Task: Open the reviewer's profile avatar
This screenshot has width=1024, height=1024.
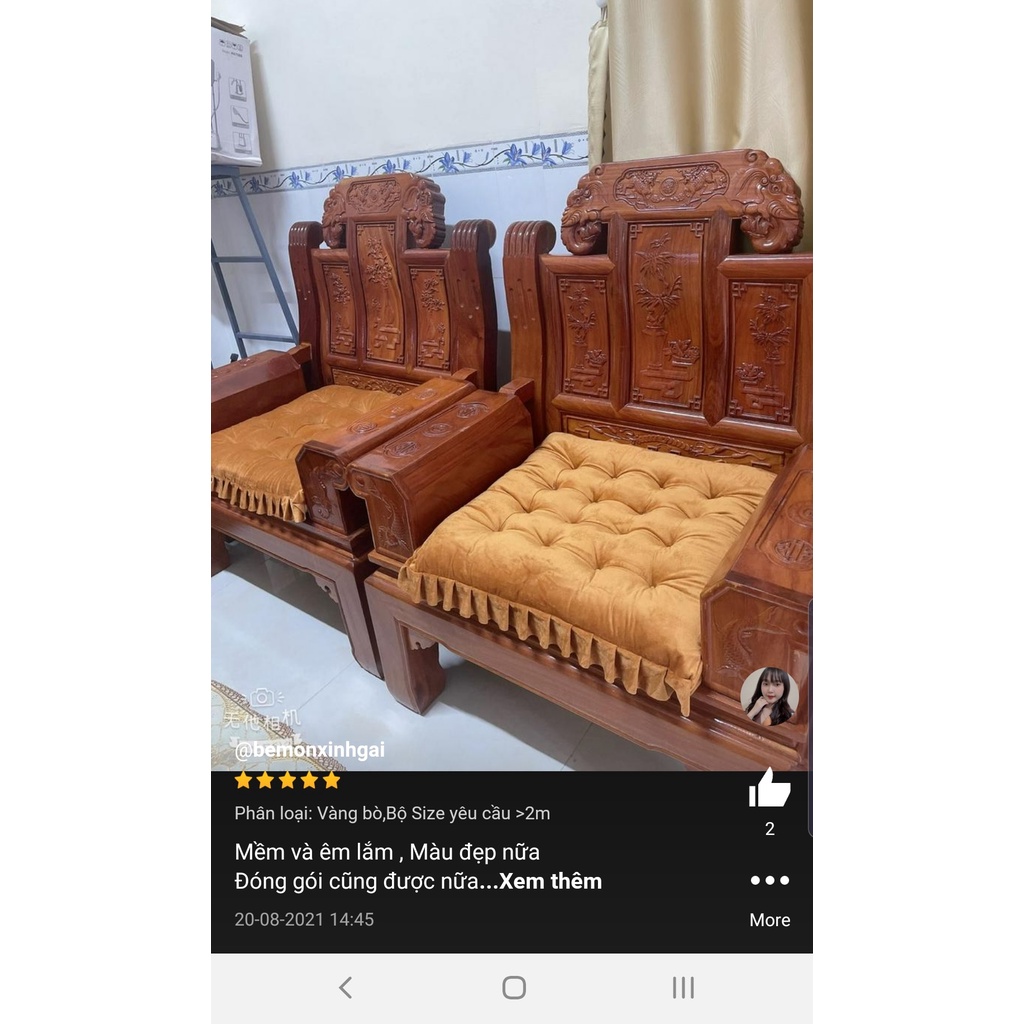Action: [769, 696]
